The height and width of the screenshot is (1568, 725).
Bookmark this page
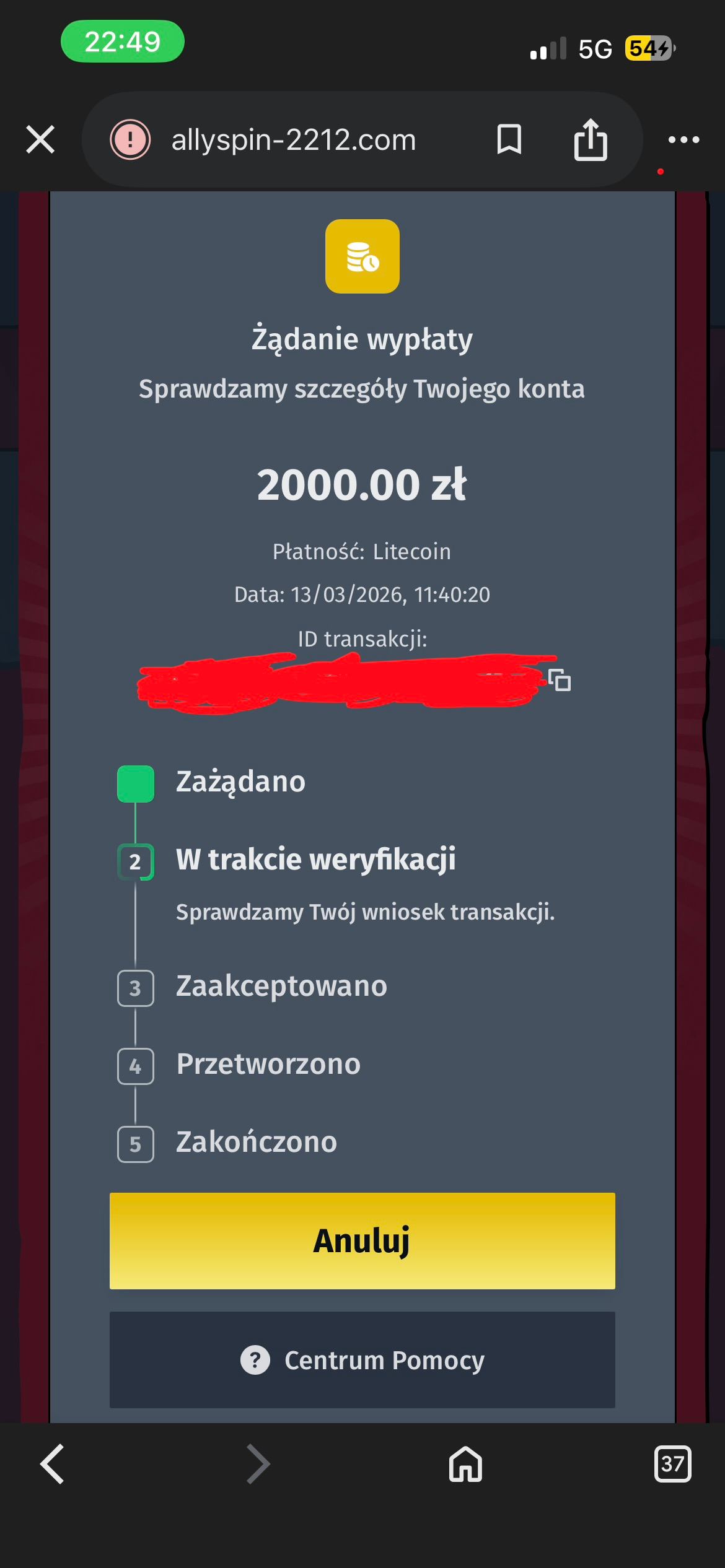tap(509, 139)
